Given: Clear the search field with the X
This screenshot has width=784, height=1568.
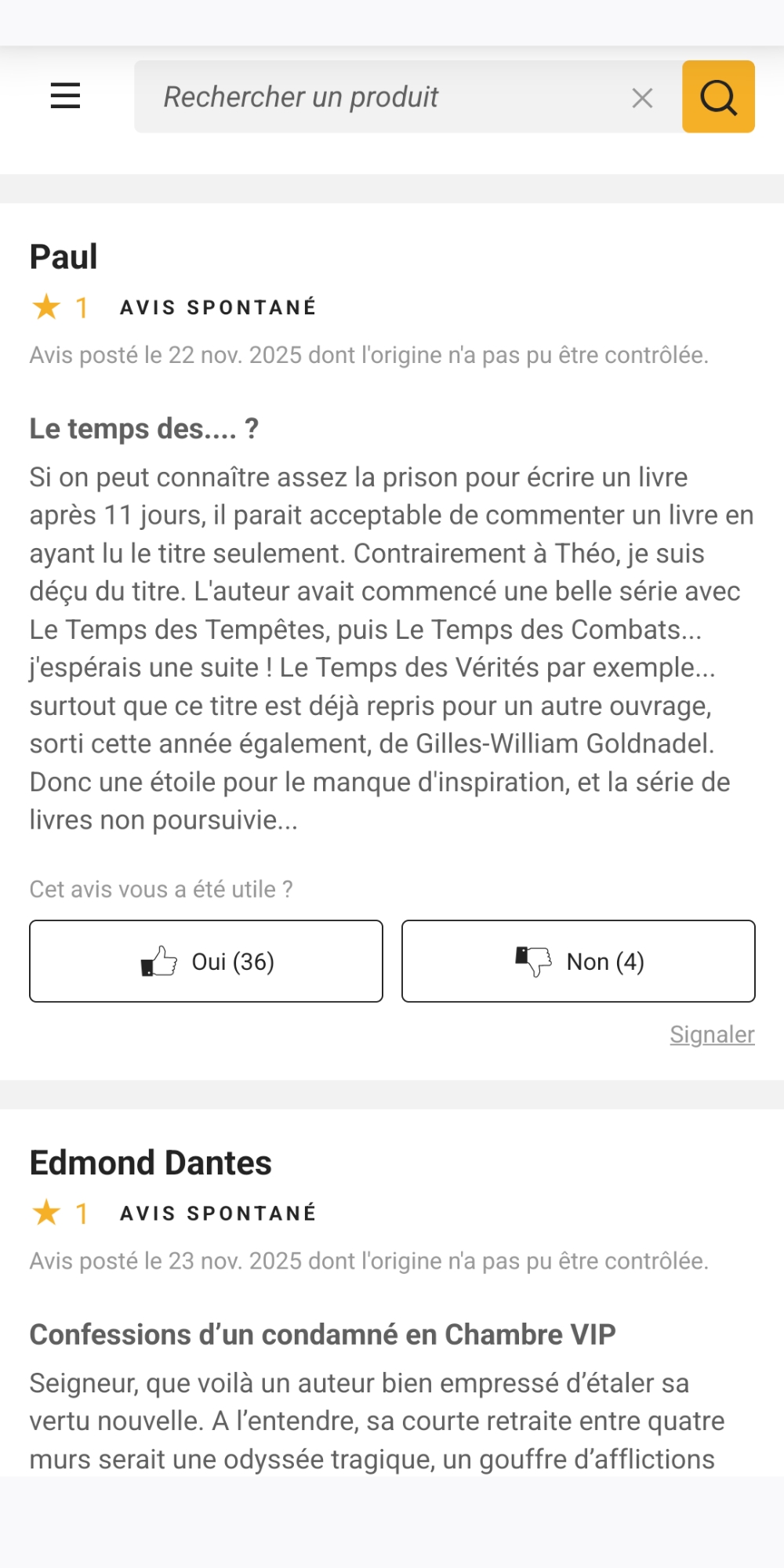Looking at the screenshot, I should click(642, 98).
